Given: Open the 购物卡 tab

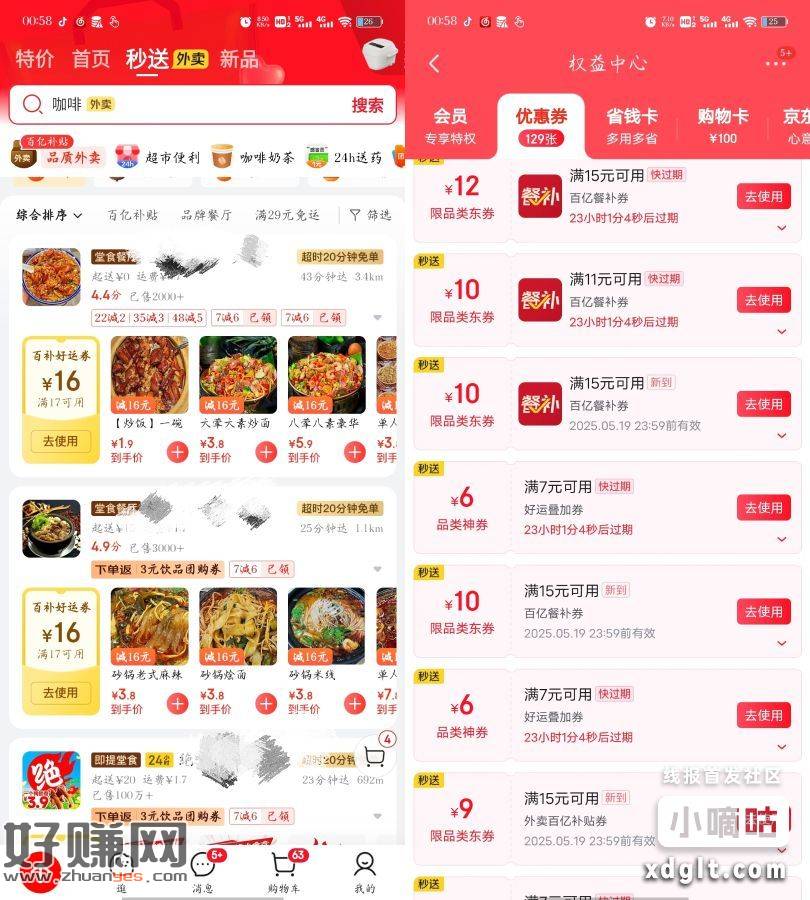Looking at the screenshot, I should (722, 126).
